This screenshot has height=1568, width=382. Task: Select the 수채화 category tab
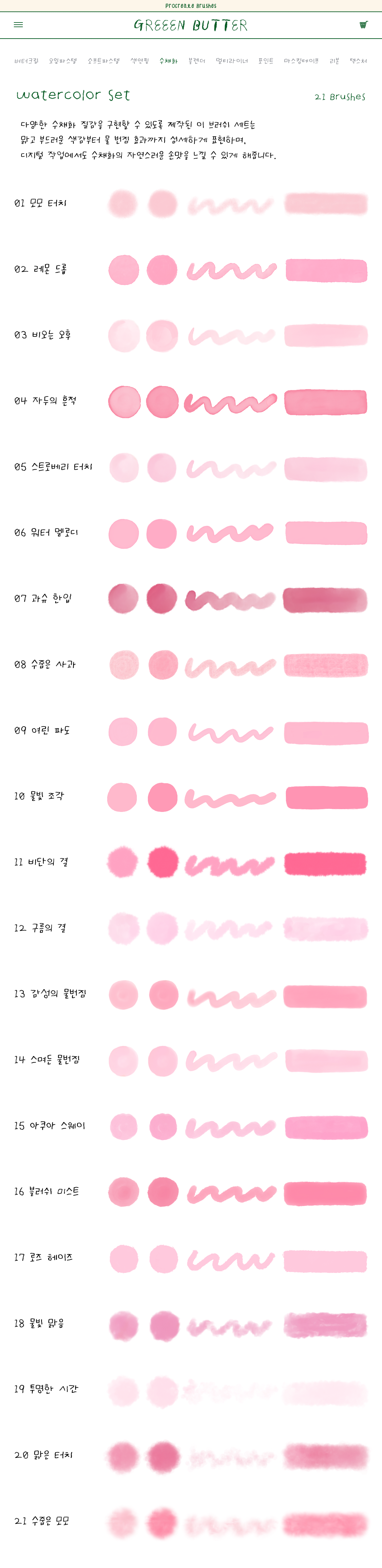click(169, 61)
